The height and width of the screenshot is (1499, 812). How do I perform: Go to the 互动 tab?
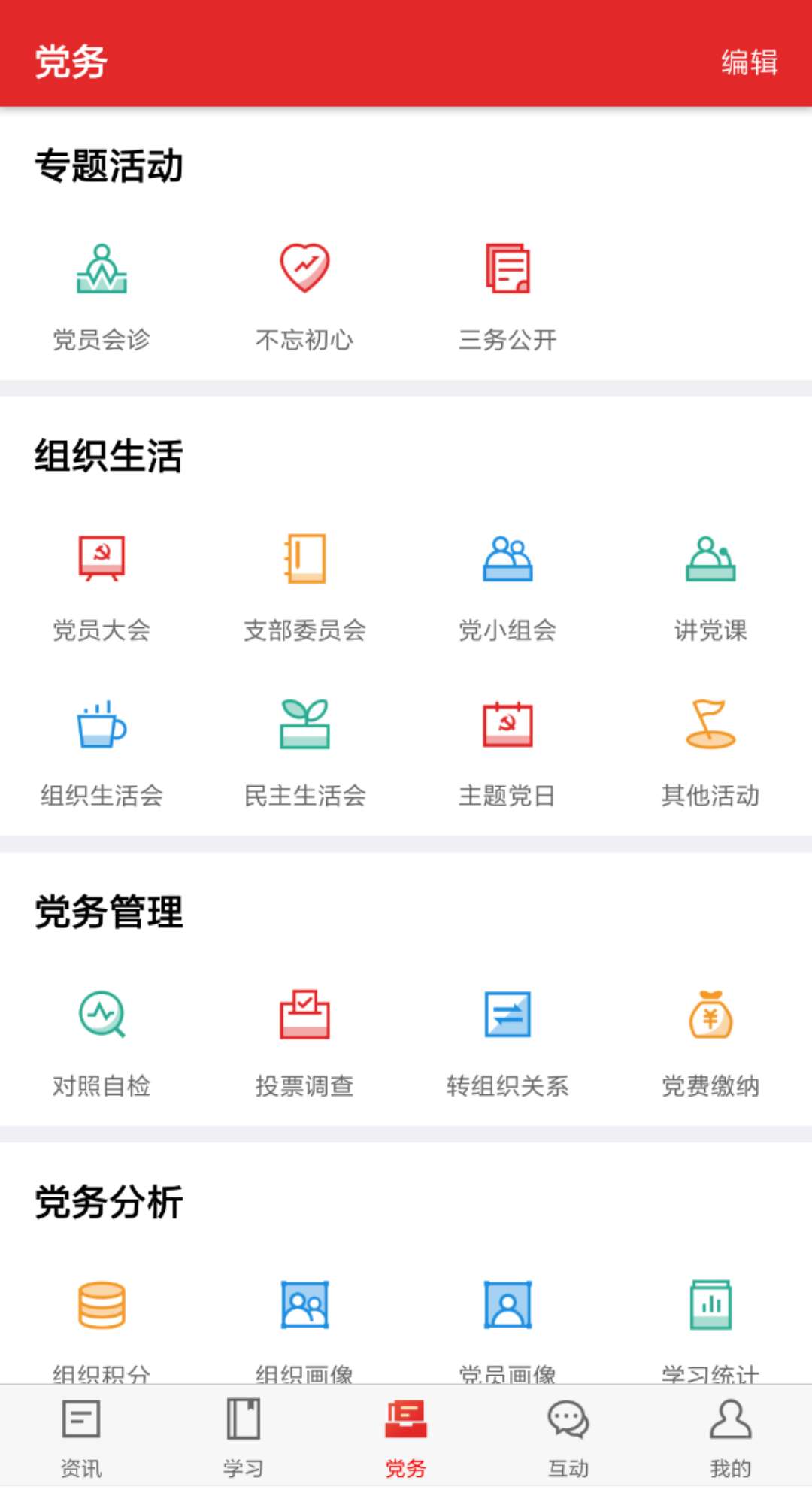pos(568,1438)
